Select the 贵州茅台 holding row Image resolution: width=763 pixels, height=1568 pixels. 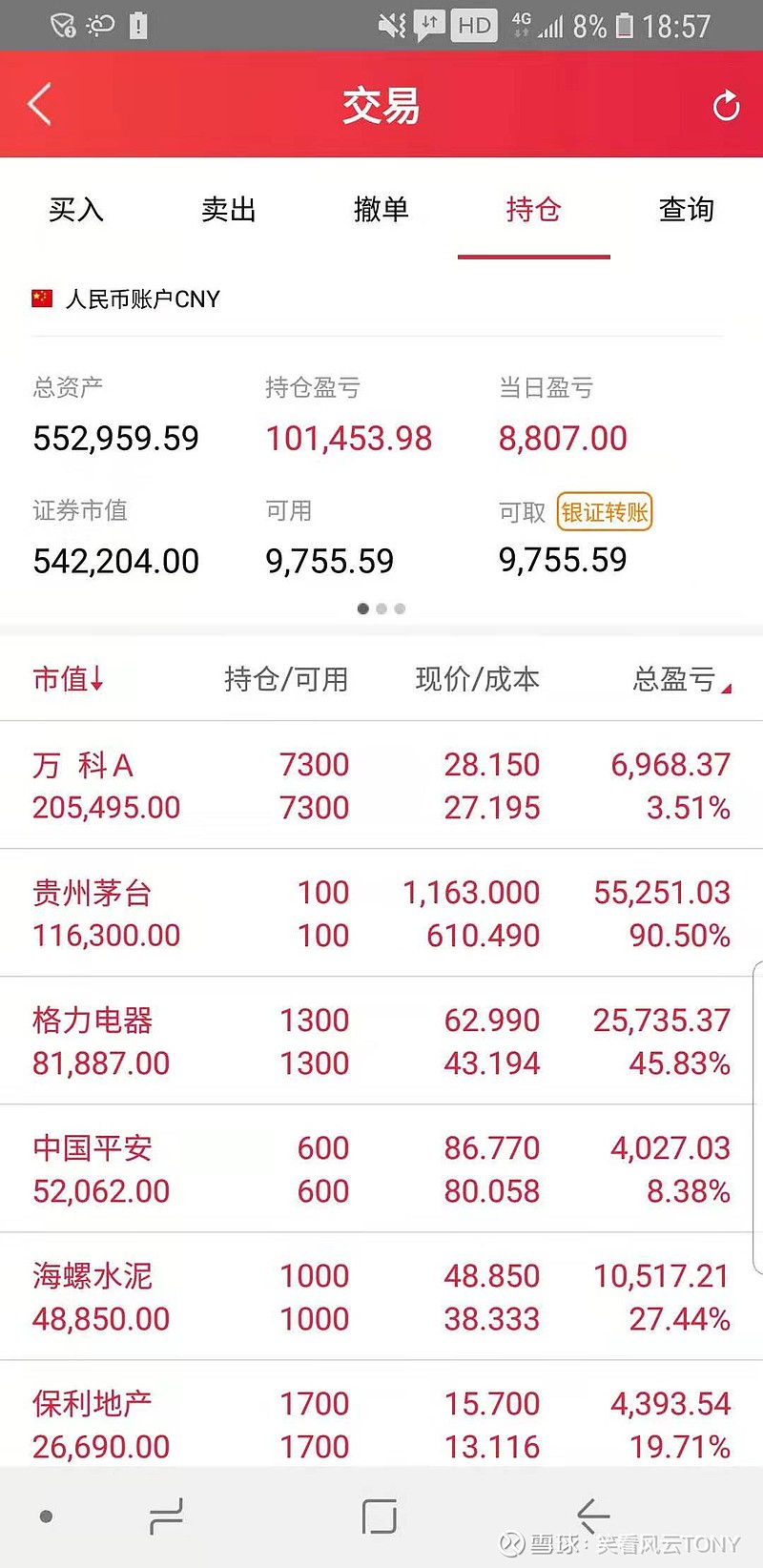381,913
